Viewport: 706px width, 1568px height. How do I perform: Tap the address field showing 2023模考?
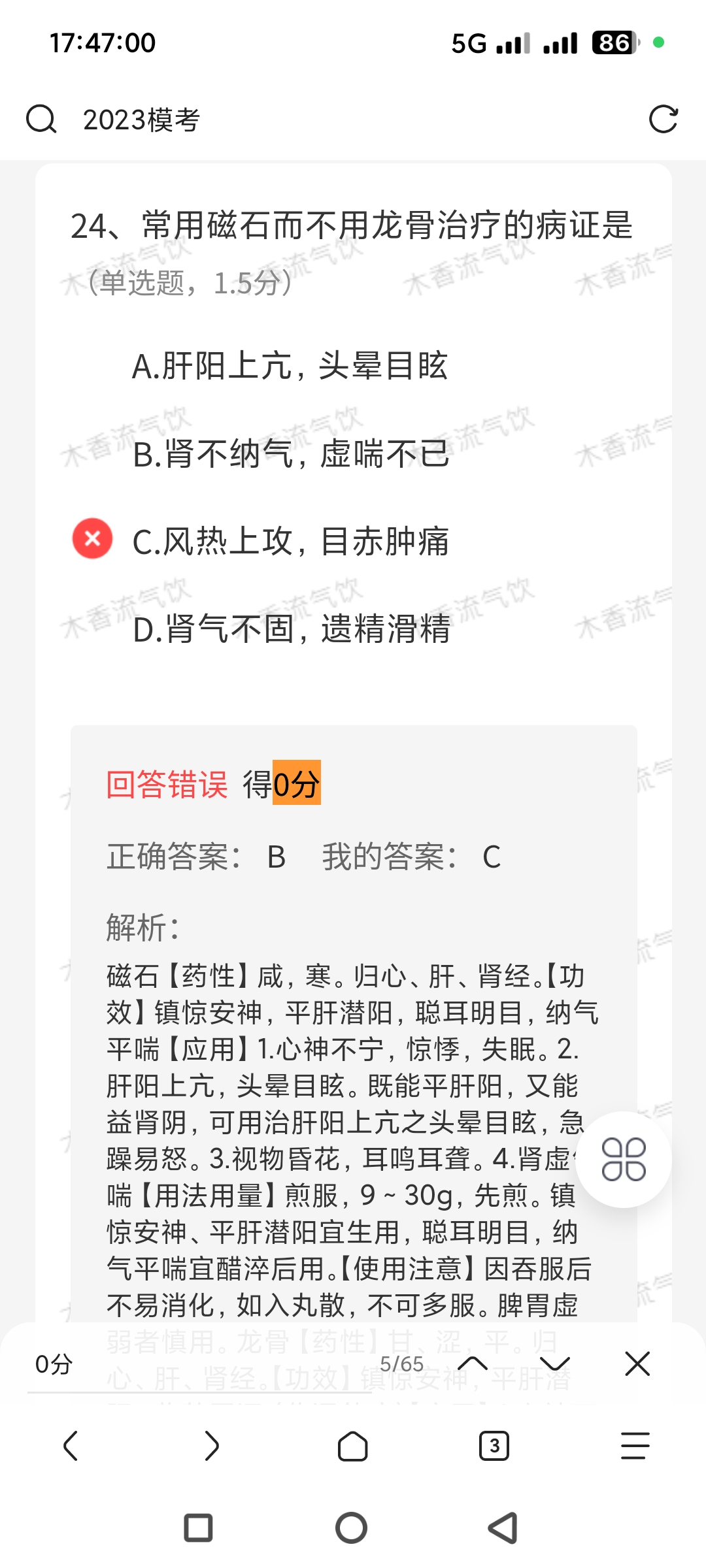coord(327,120)
